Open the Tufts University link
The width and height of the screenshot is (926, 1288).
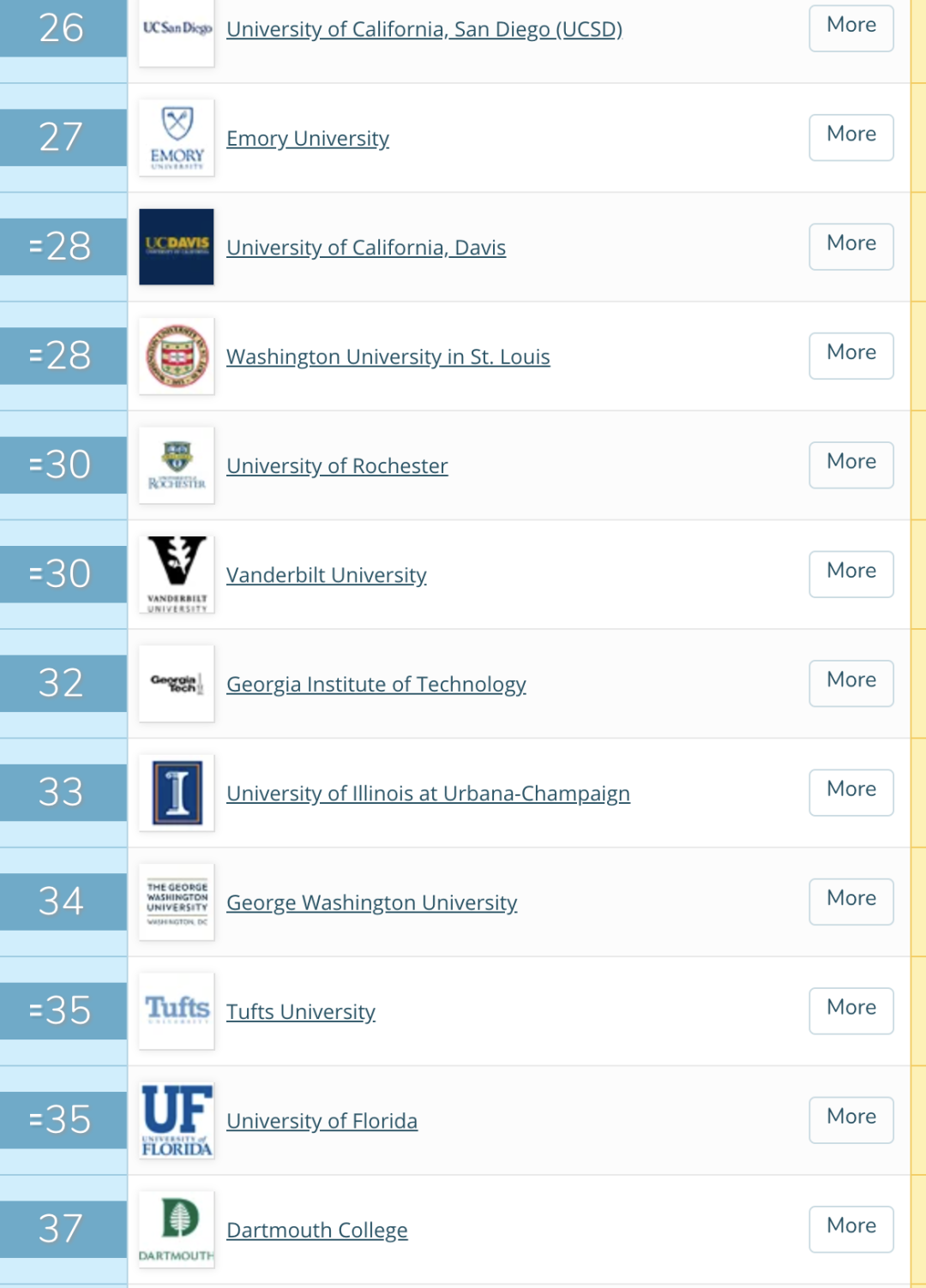point(300,1011)
